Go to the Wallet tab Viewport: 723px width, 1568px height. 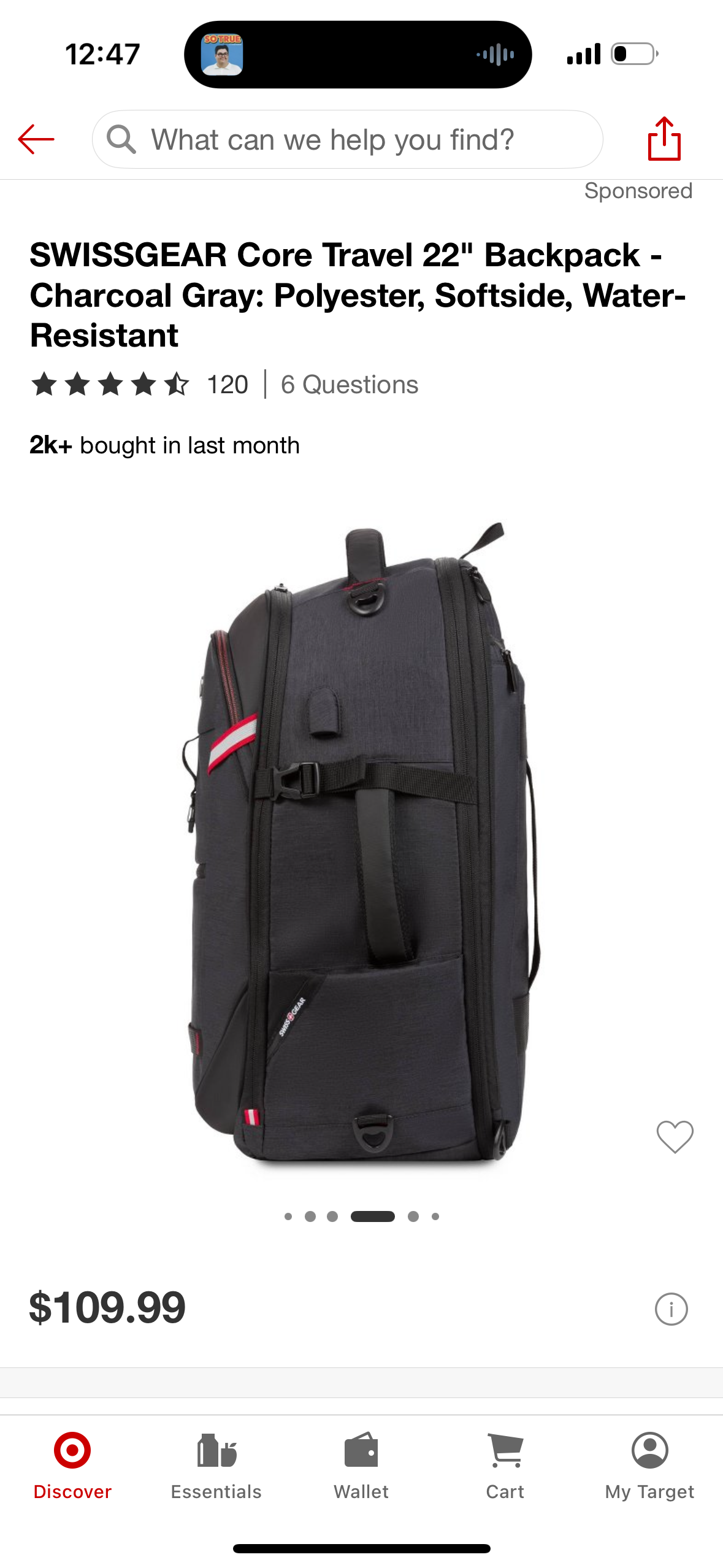(x=361, y=1466)
